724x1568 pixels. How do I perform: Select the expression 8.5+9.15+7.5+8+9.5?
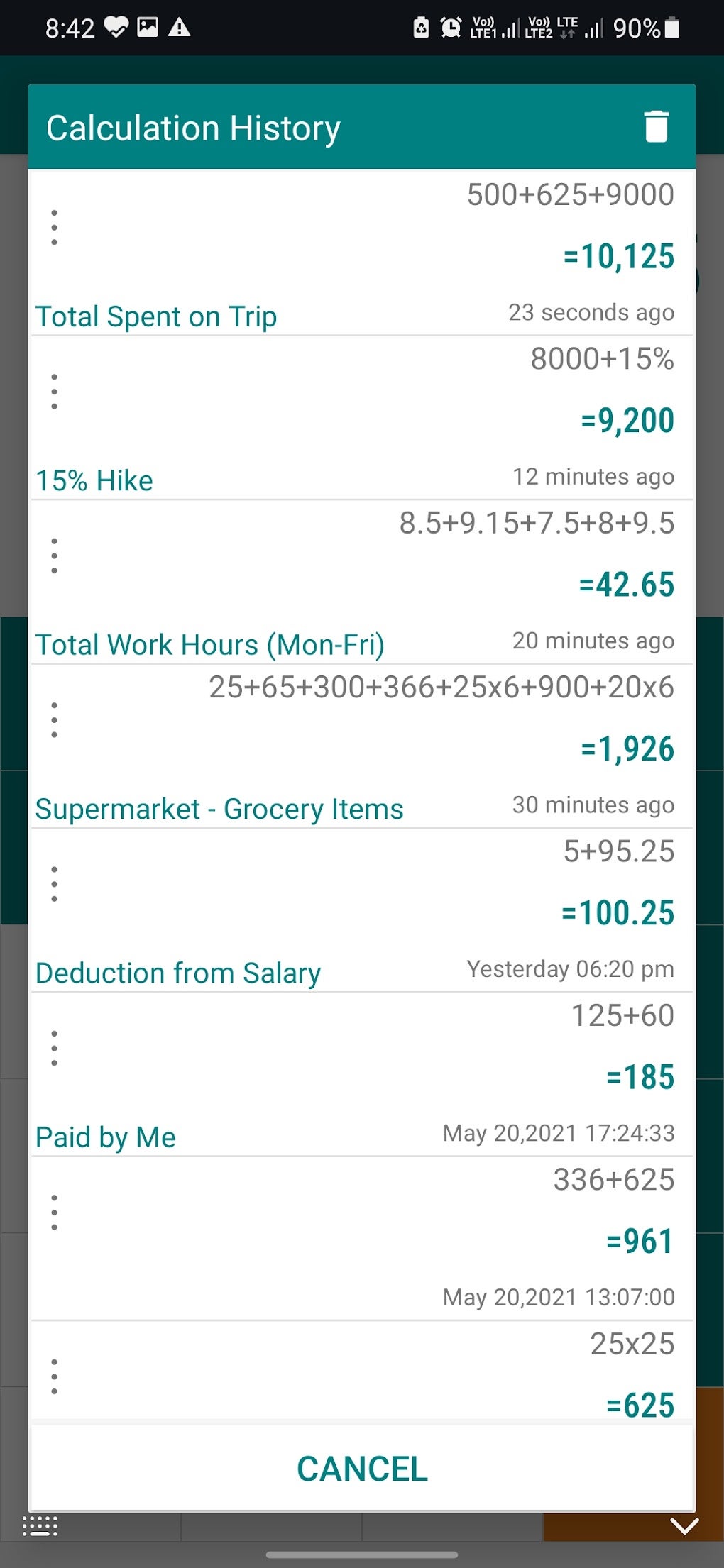click(536, 524)
